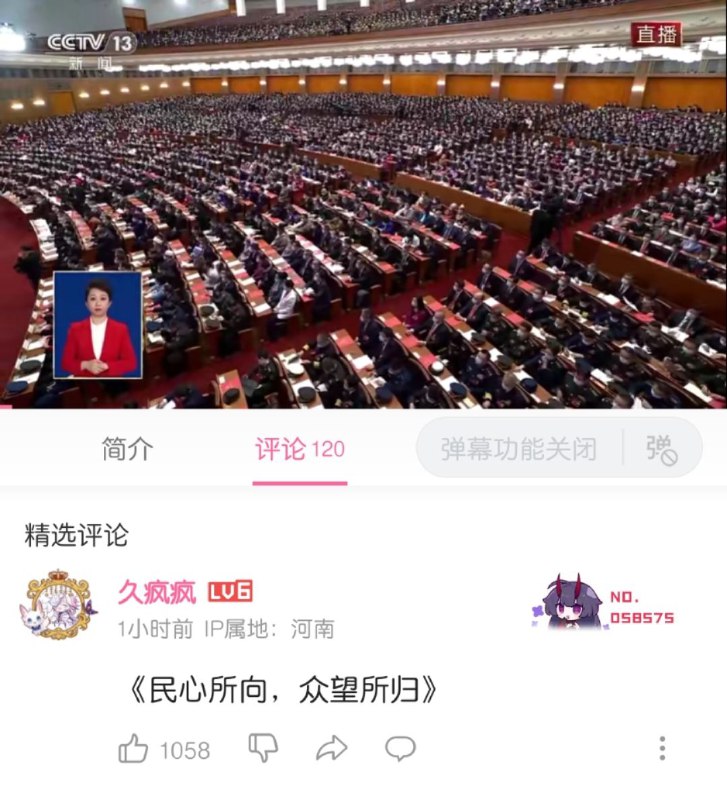Dislike 久疯疯's comment
Viewport: 727px width, 800px height.
[263, 747]
